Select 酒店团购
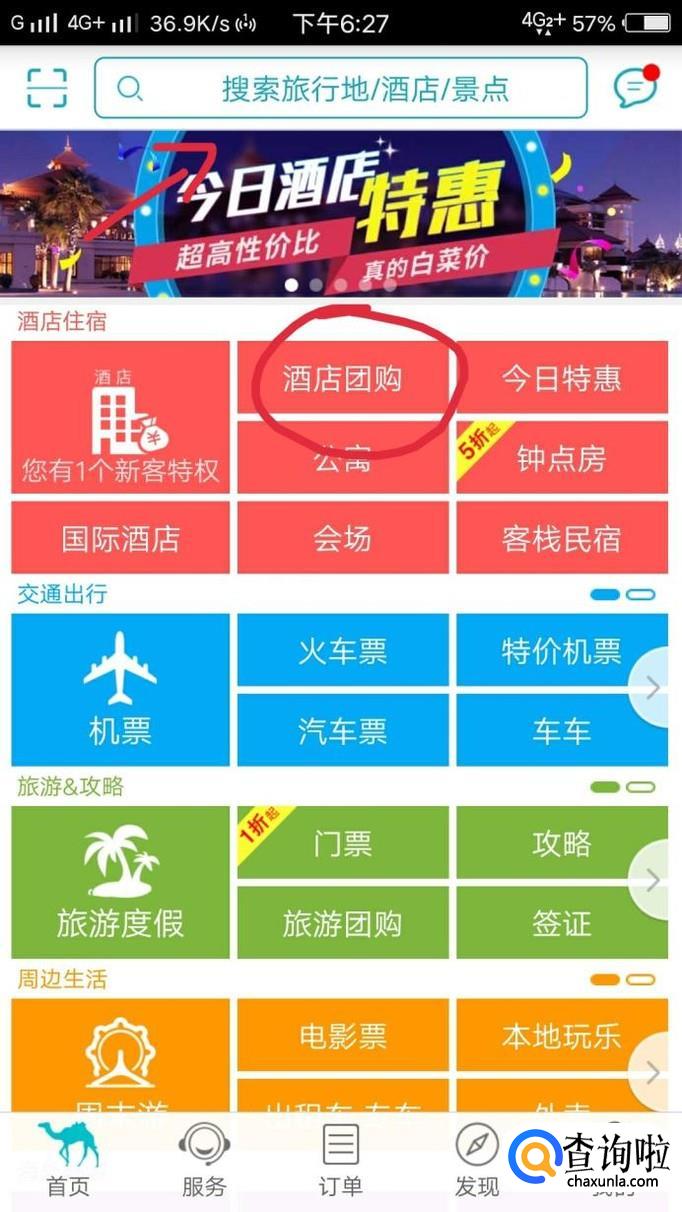Image resolution: width=682 pixels, height=1212 pixels. coord(342,378)
